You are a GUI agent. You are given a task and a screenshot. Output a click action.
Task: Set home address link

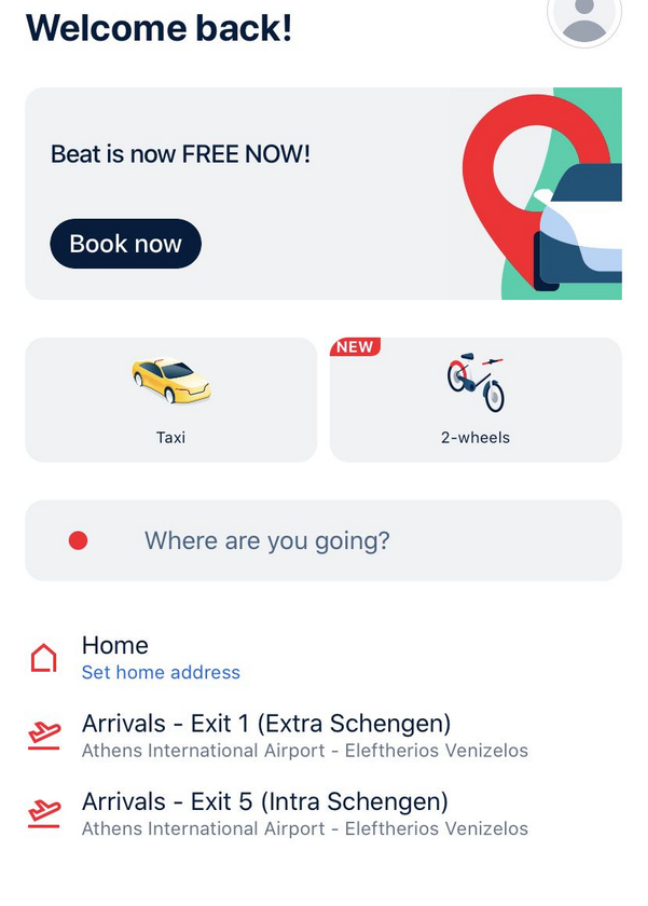161,672
